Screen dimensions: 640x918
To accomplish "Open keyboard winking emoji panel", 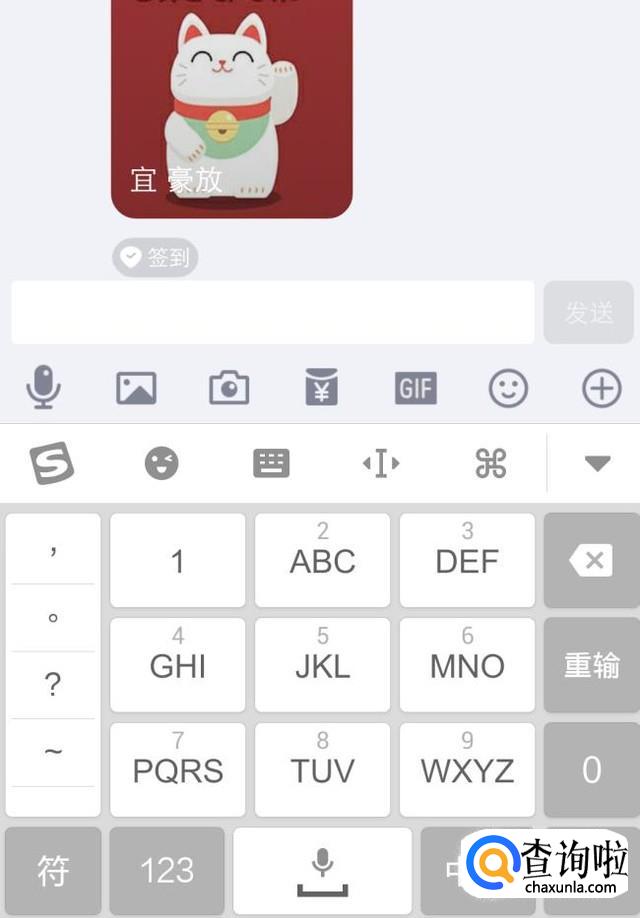I will coord(161,463).
